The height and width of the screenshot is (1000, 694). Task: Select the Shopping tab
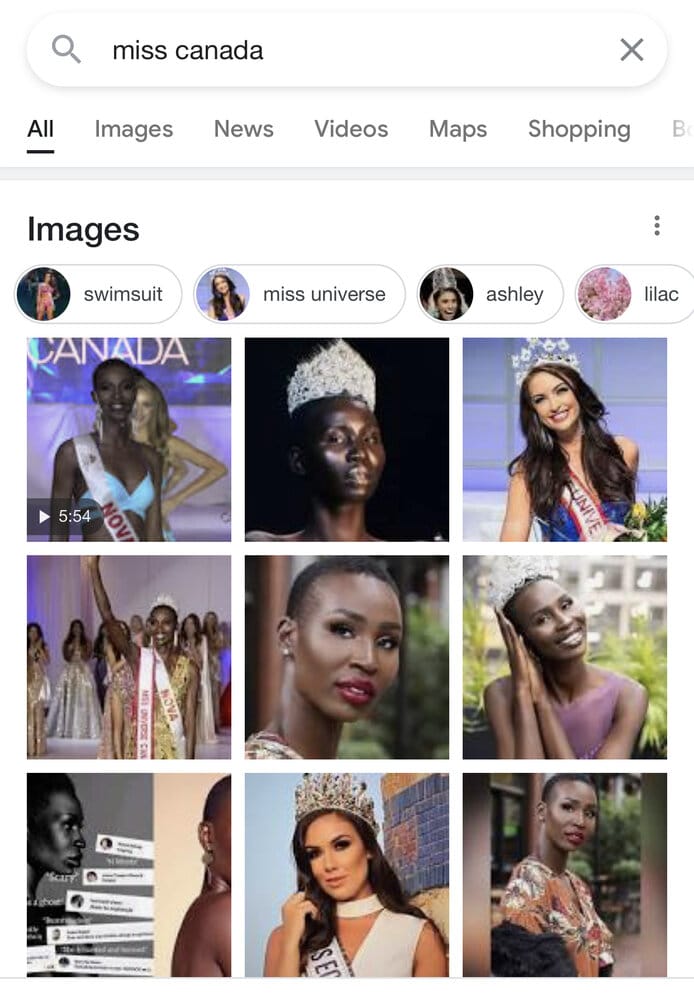click(579, 129)
